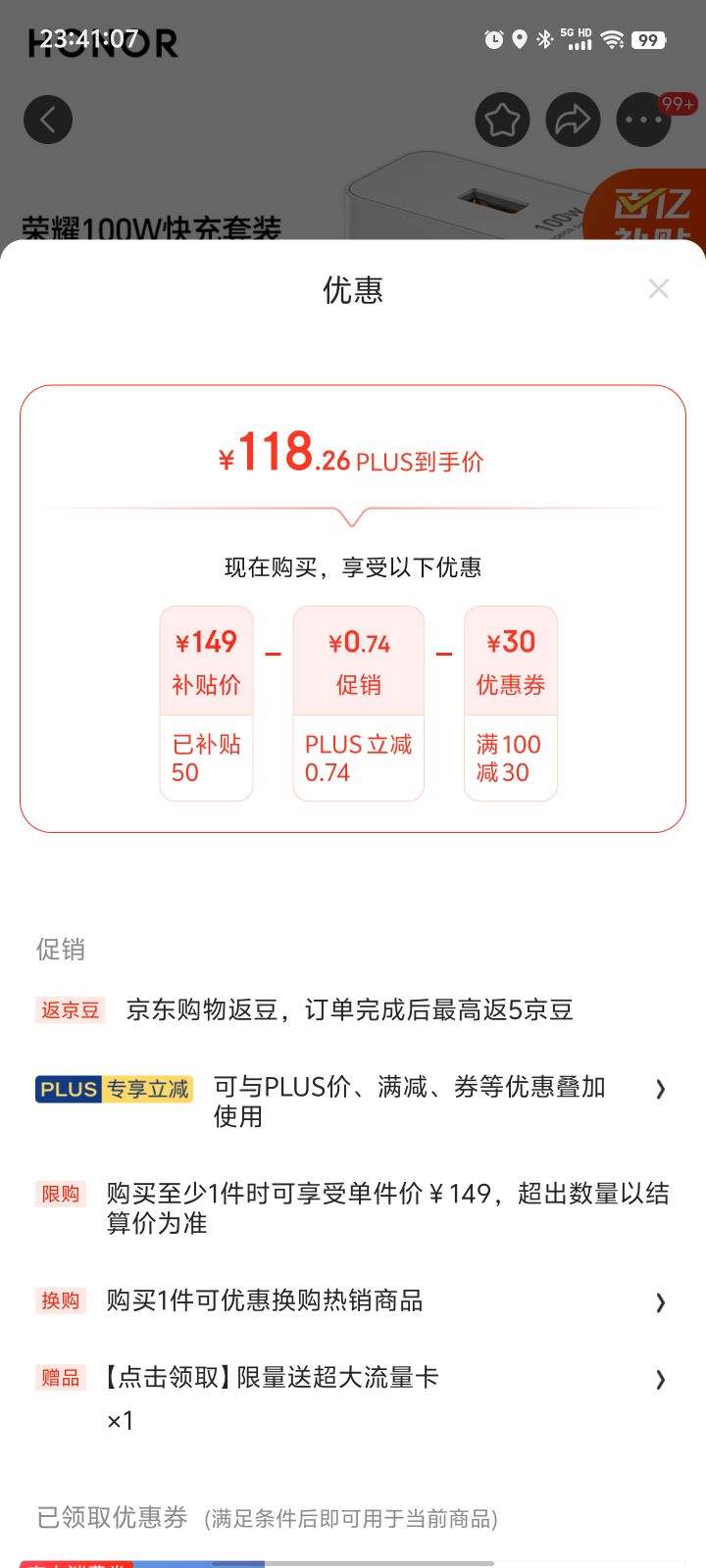Screen dimensions: 706x1568
Task: Expand the 赠品 free gift entry chevron
Action: click(x=659, y=1379)
